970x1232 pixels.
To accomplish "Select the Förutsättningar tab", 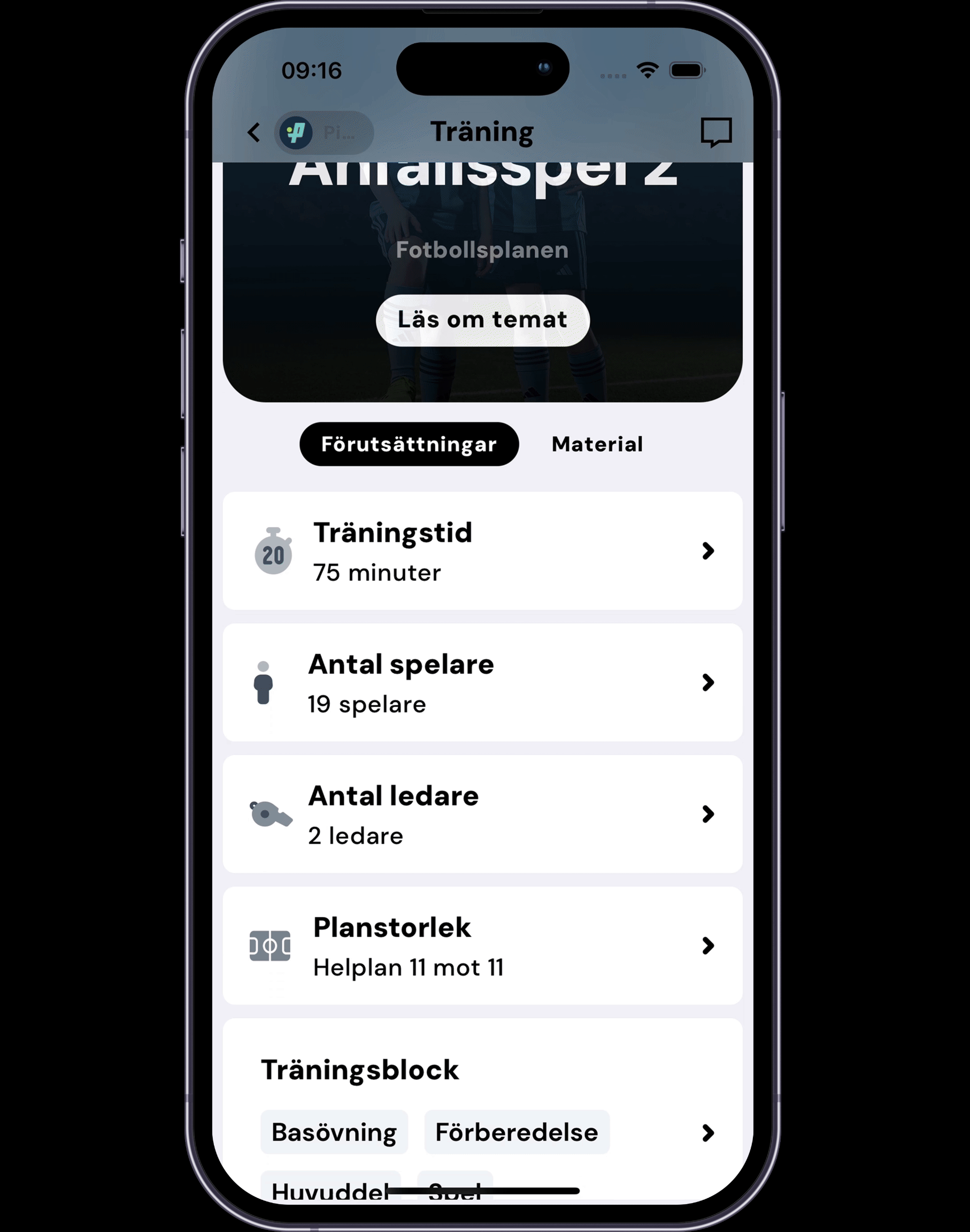I will tap(409, 444).
